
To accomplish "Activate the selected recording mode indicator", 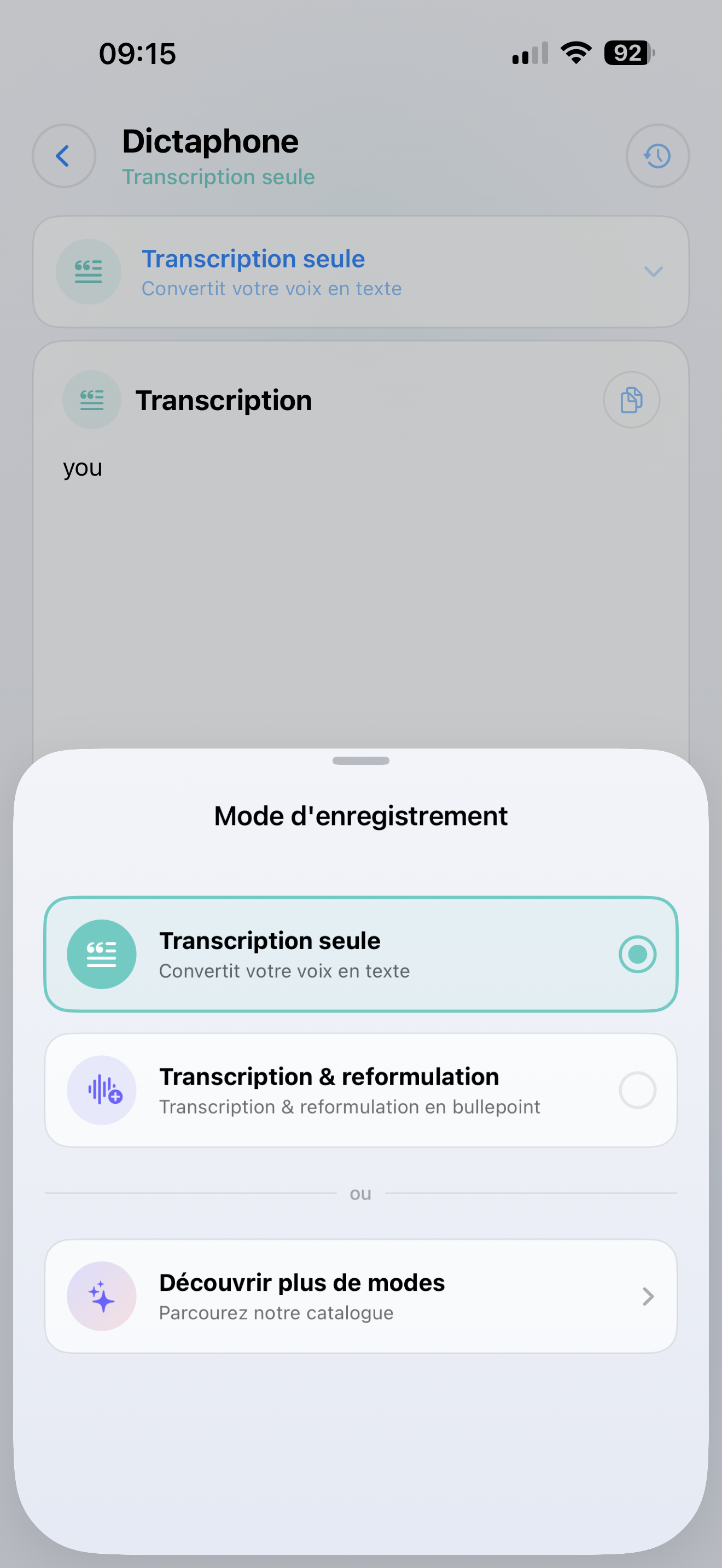I will [637, 954].
